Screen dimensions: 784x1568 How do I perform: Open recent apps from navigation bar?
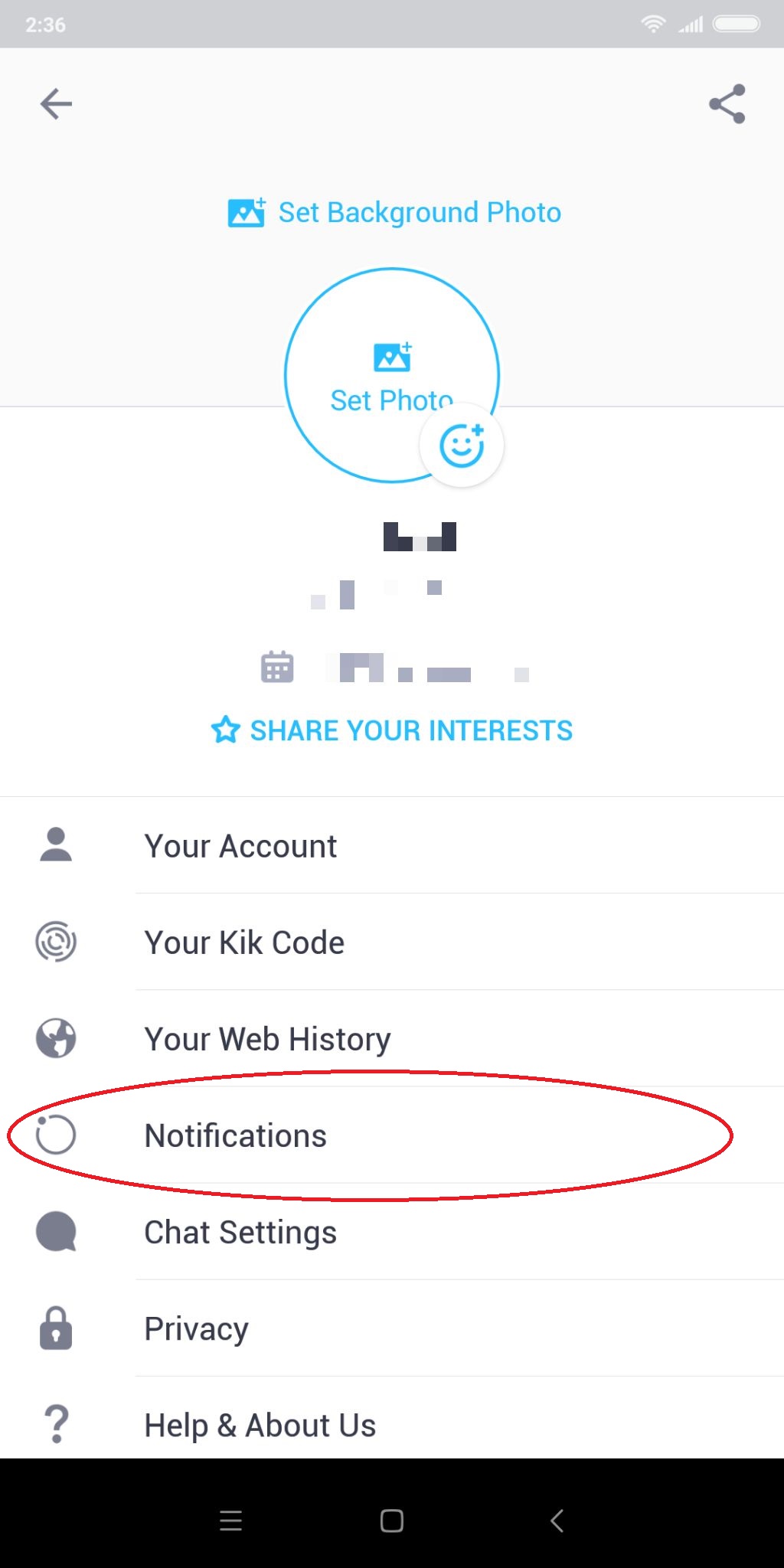230,1521
